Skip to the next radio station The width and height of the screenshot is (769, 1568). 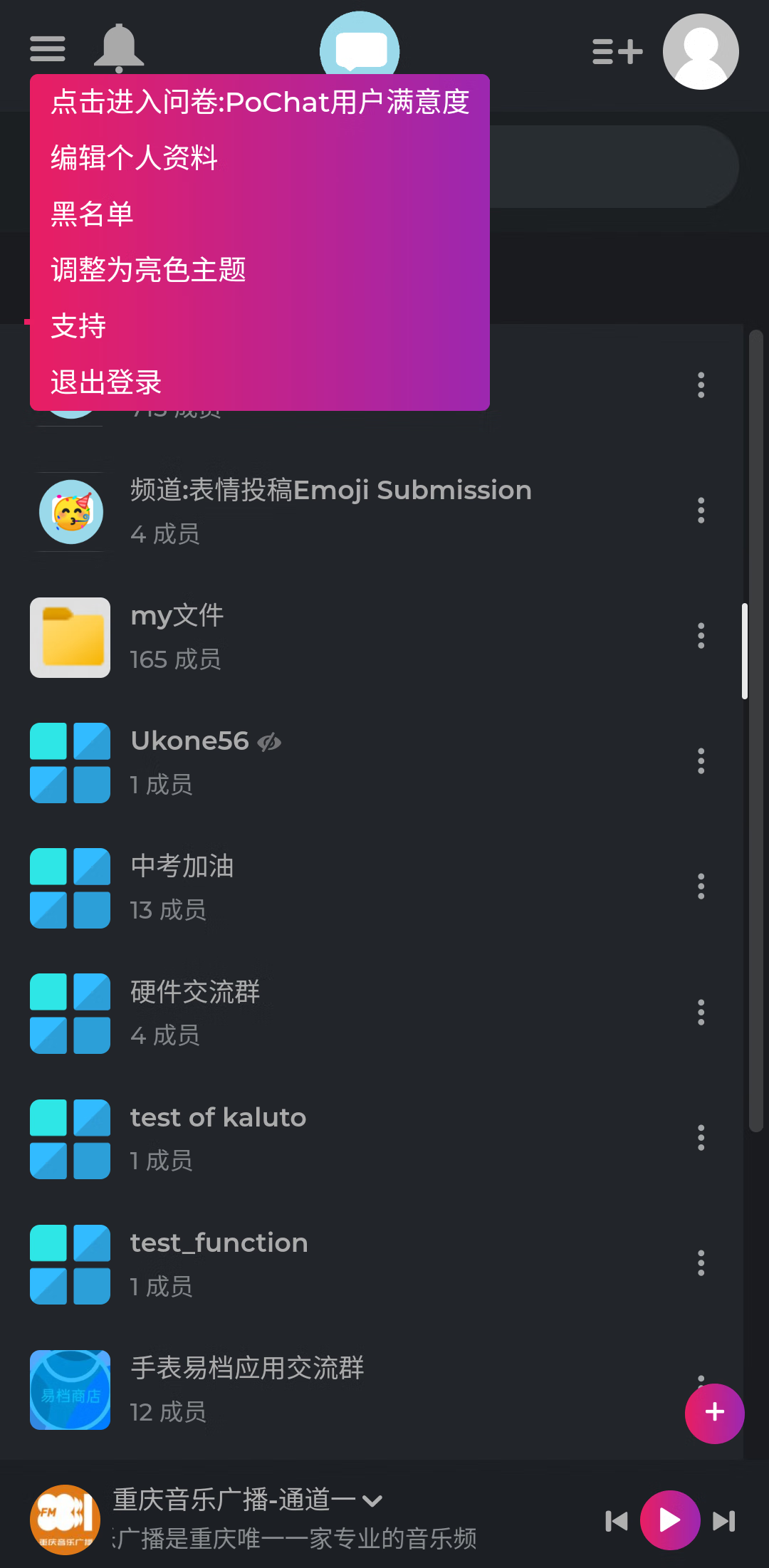[x=723, y=1521]
